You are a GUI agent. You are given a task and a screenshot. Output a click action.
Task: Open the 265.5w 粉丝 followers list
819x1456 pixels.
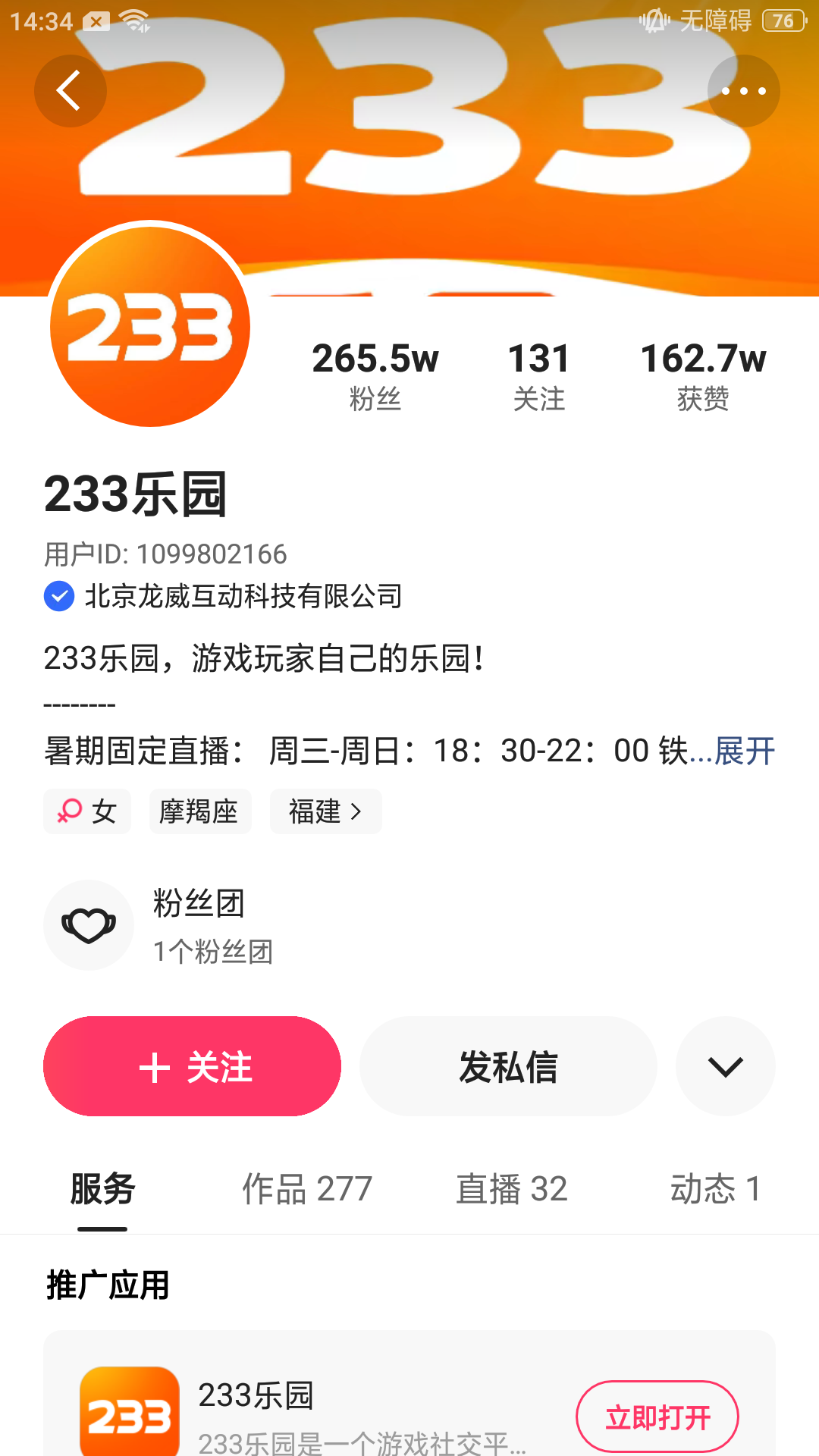pyautogui.click(x=375, y=376)
